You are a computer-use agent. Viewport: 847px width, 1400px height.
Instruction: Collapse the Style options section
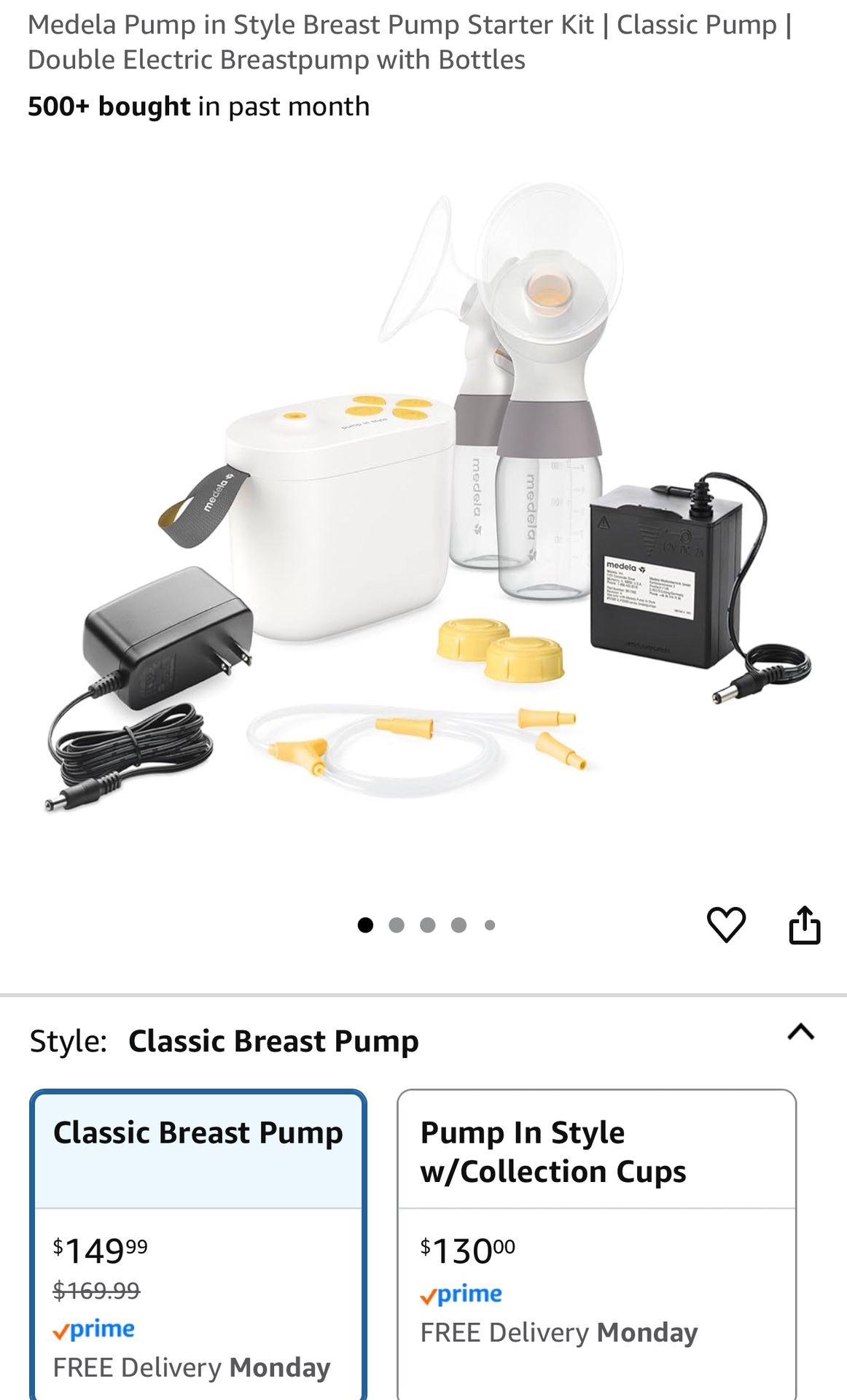pyautogui.click(x=800, y=1032)
